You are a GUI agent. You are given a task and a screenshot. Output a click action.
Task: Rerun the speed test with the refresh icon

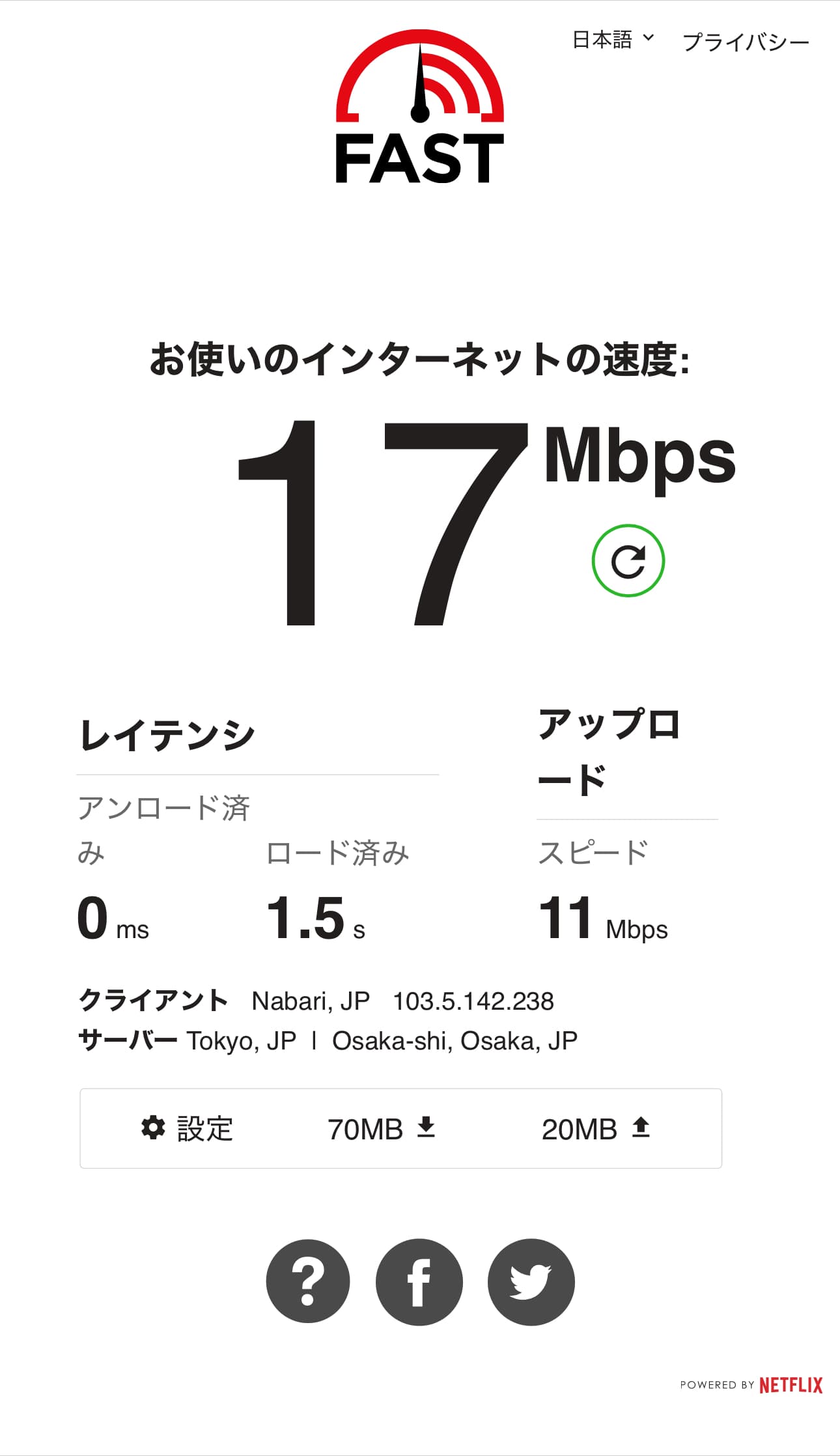628,561
